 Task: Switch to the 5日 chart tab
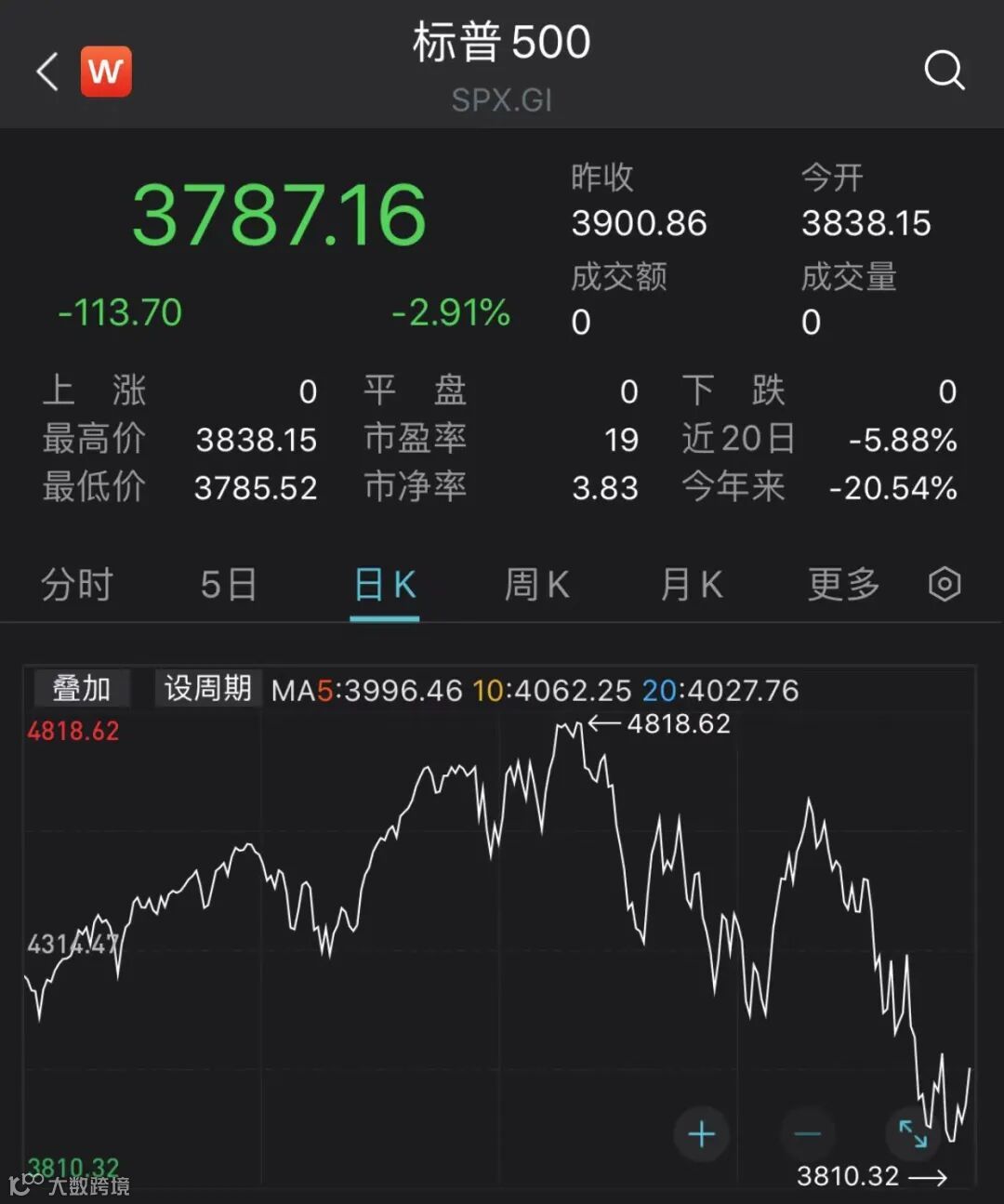pyautogui.click(x=229, y=585)
